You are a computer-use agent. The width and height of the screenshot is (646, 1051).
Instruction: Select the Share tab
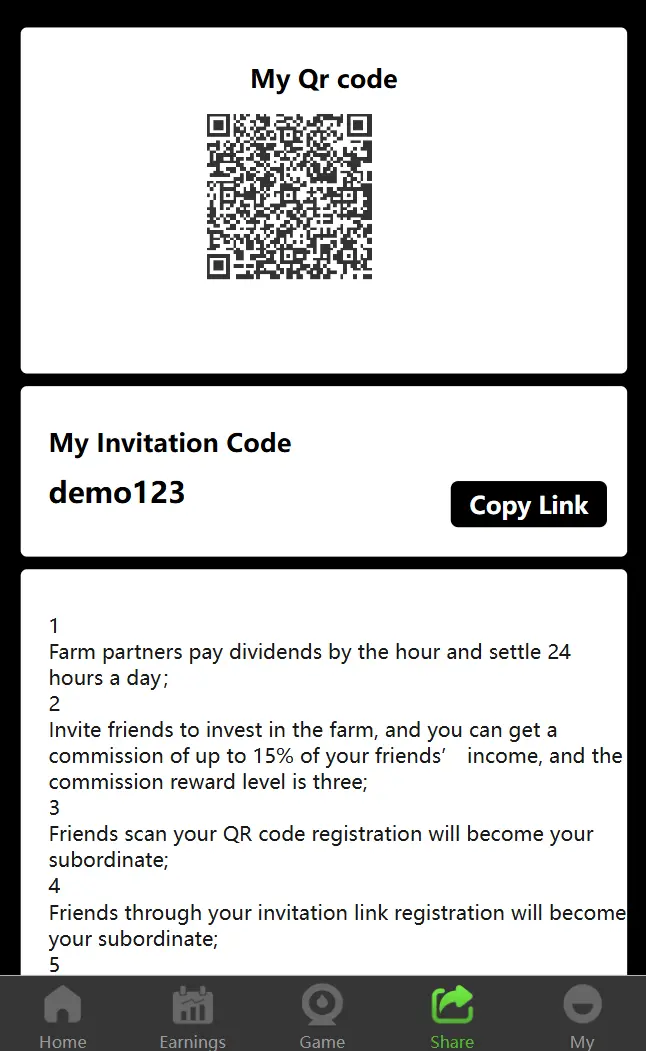[x=452, y=1015]
